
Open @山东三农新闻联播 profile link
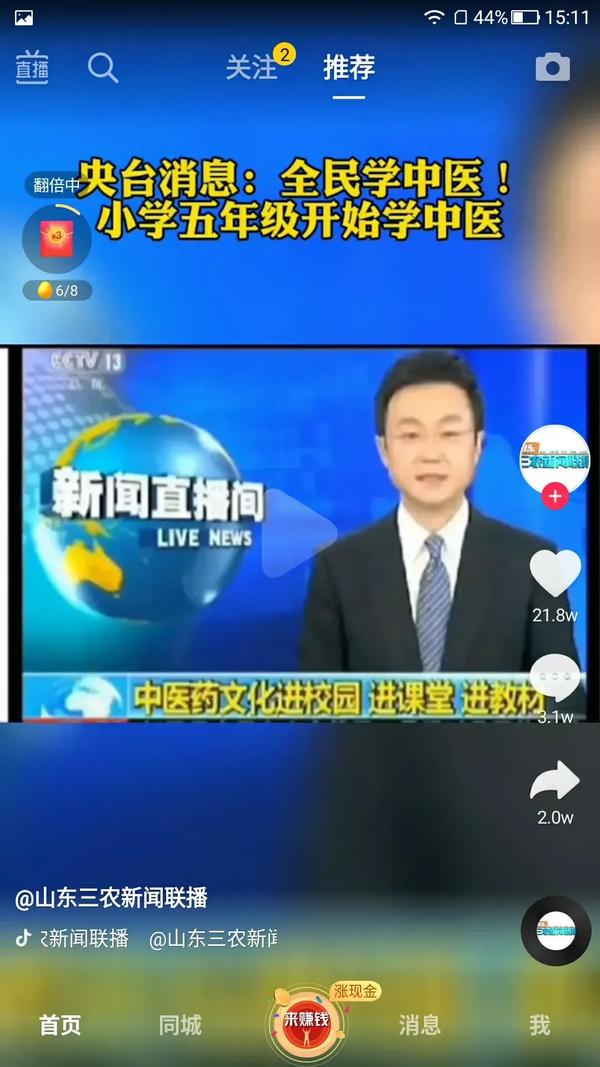tap(111, 898)
